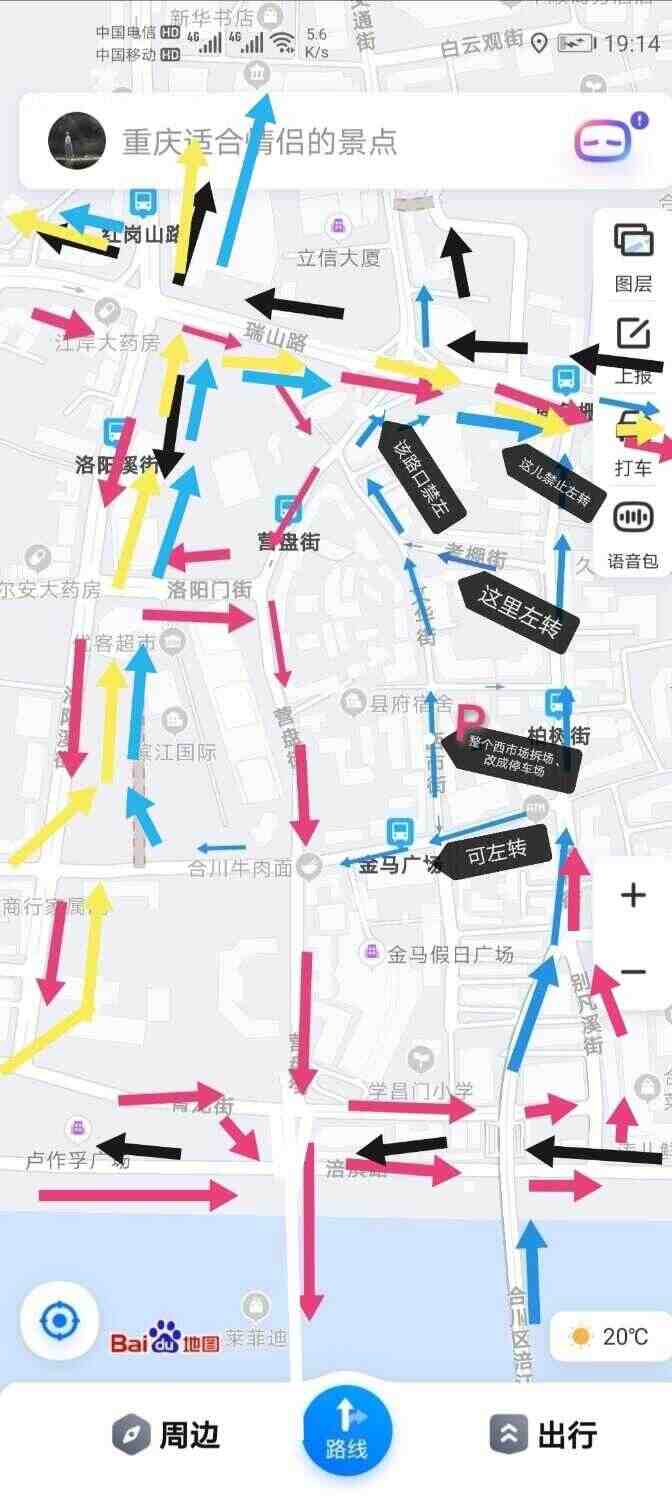Zoom out with the minus button
672x1500 pixels.
click(x=633, y=971)
